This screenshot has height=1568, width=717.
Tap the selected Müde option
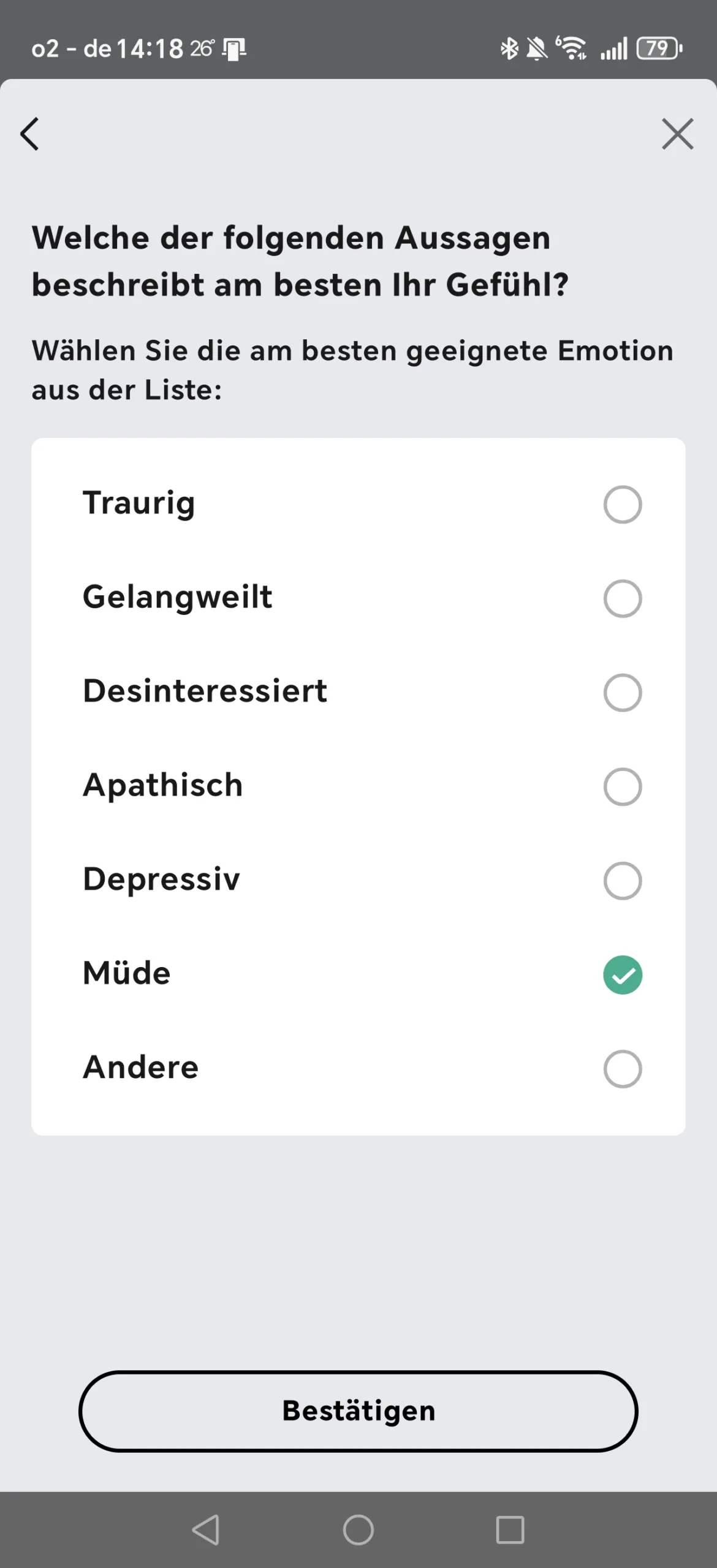pos(358,974)
